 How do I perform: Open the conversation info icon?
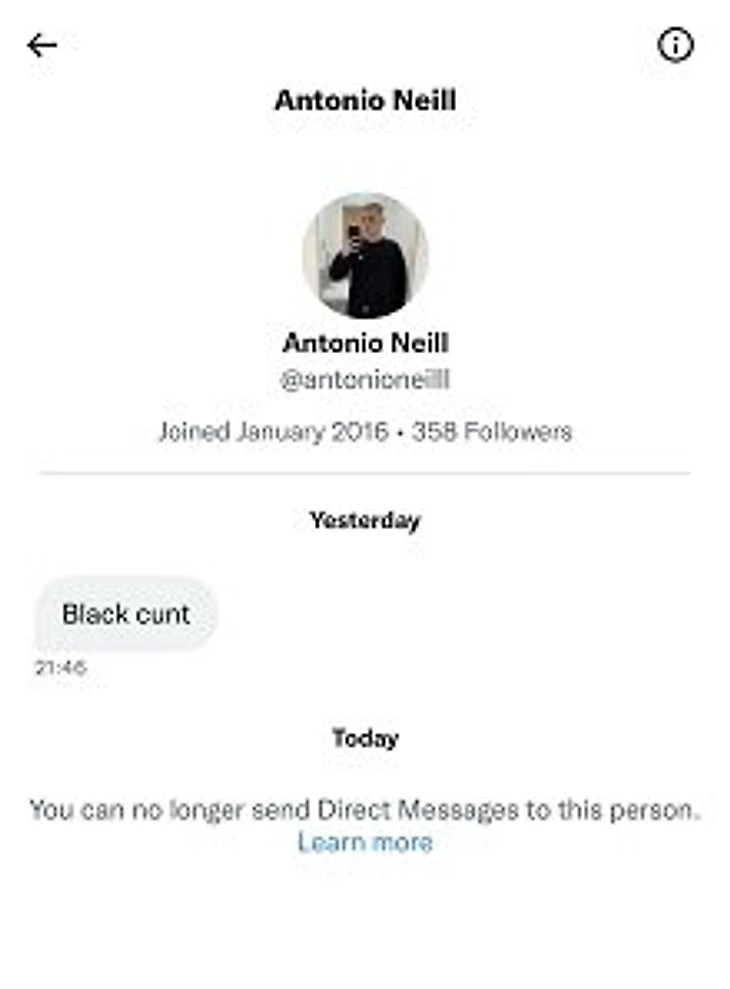click(x=675, y=45)
